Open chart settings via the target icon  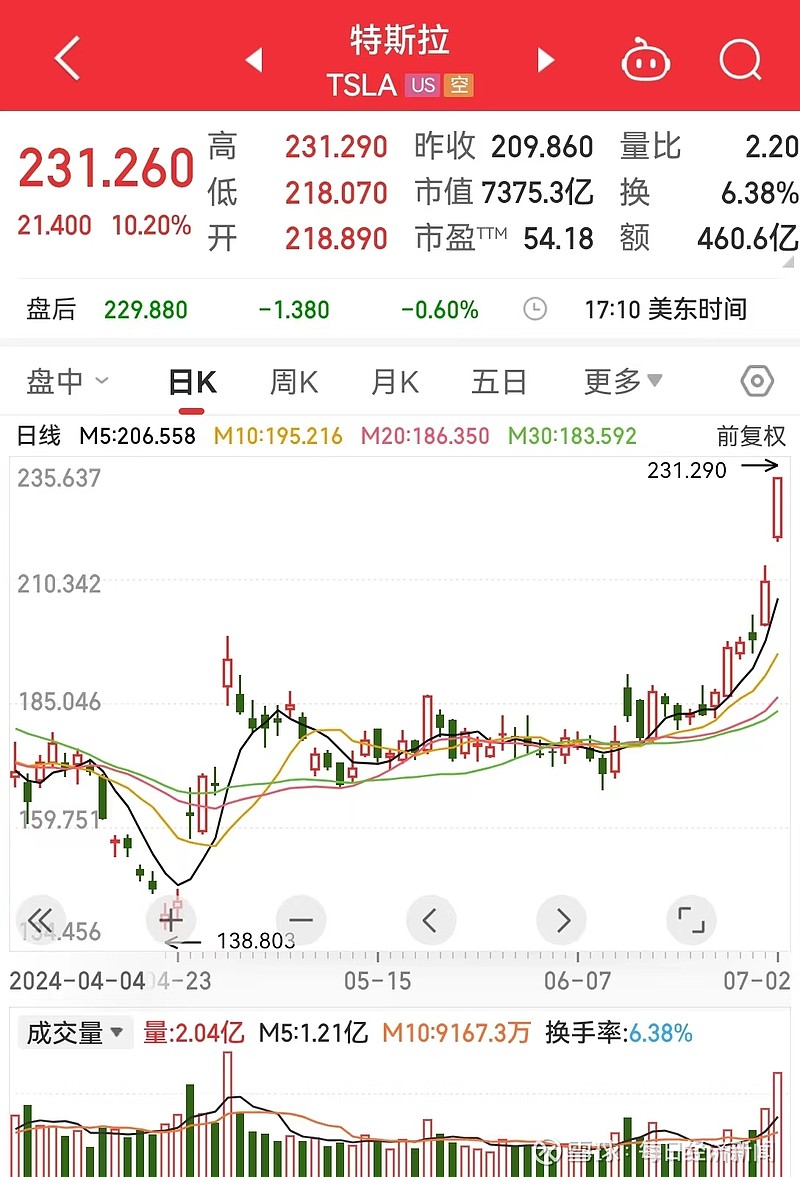click(757, 381)
